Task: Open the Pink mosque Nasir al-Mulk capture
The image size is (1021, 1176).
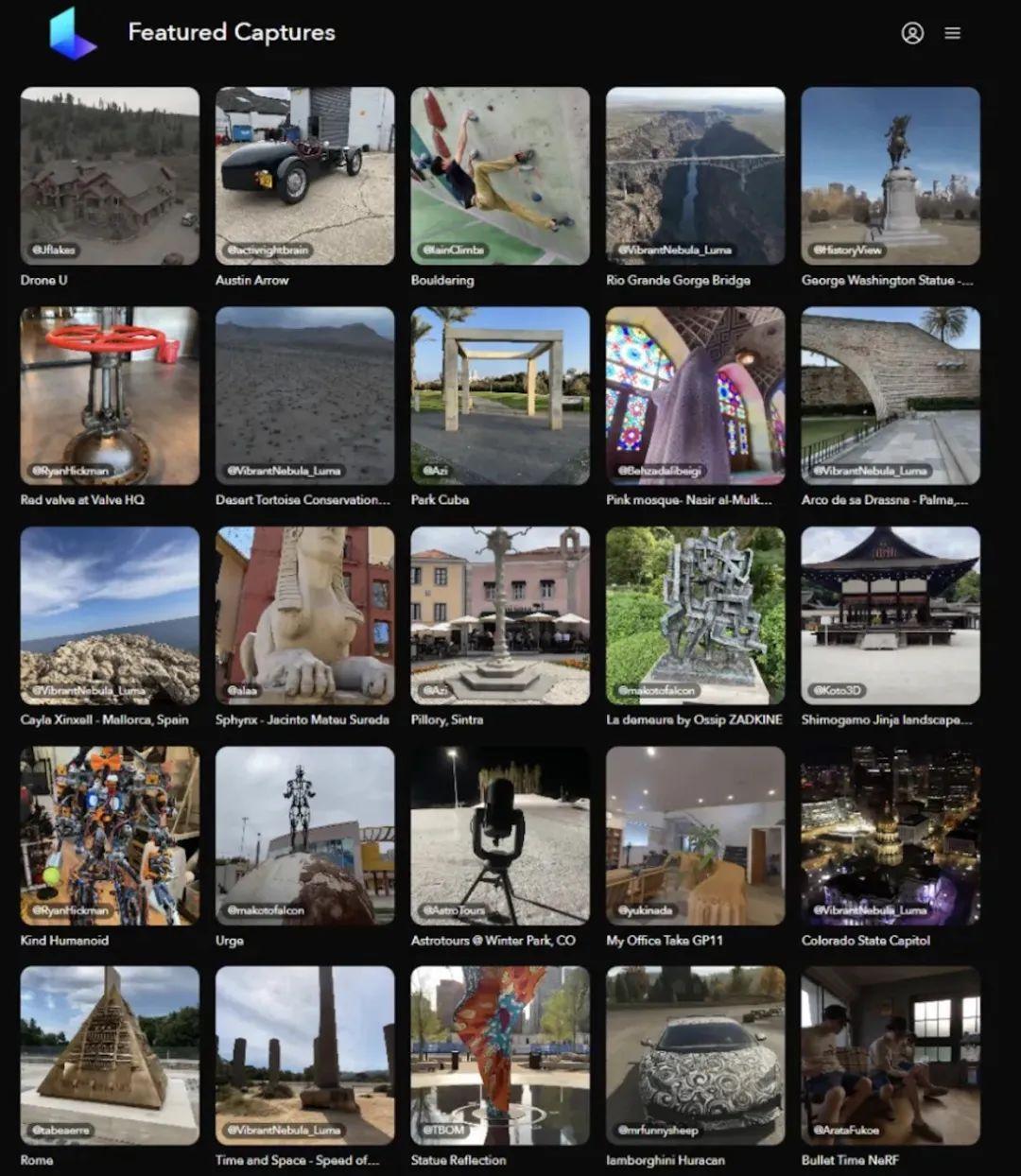Action: pyautogui.click(x=695, y=395)
